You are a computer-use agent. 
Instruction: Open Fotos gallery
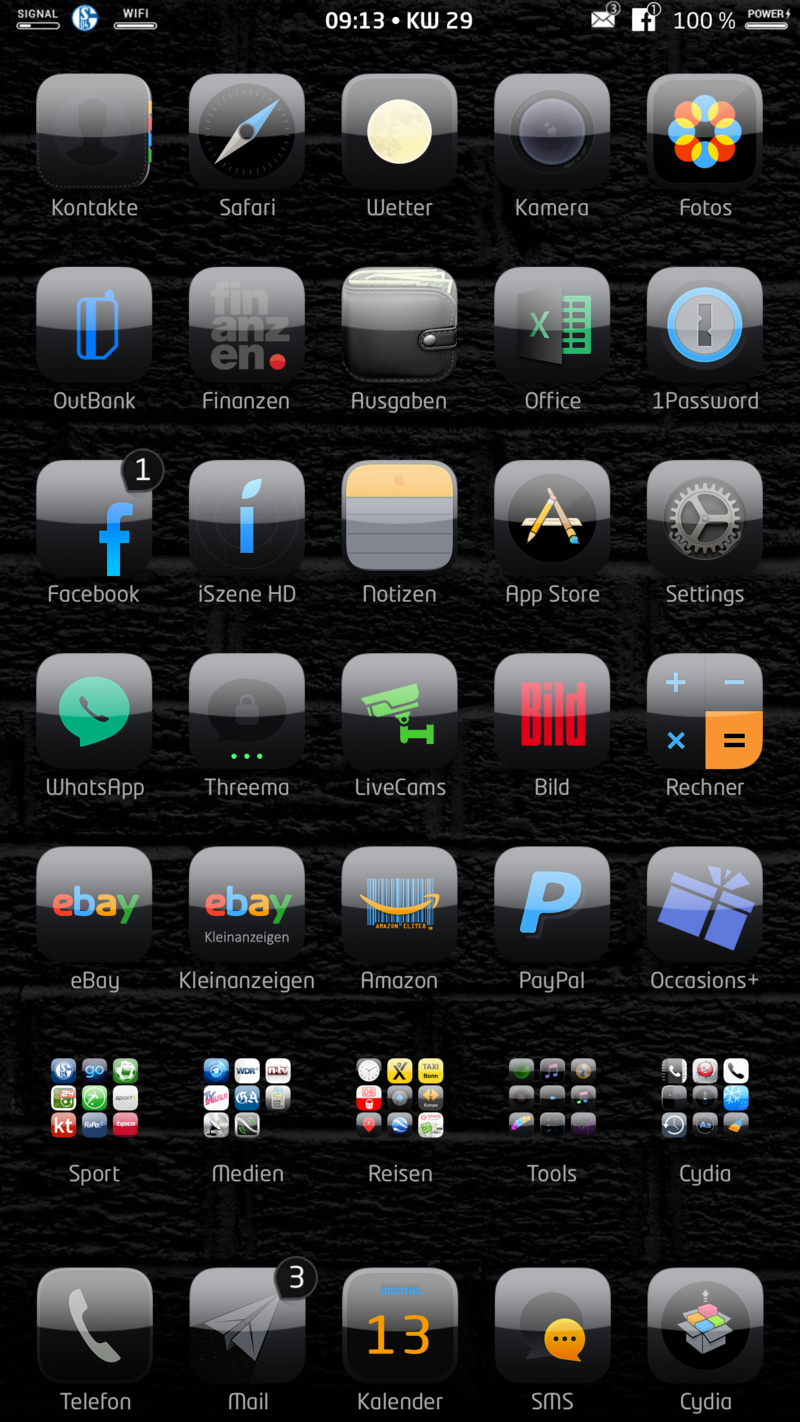pos(705,132)
